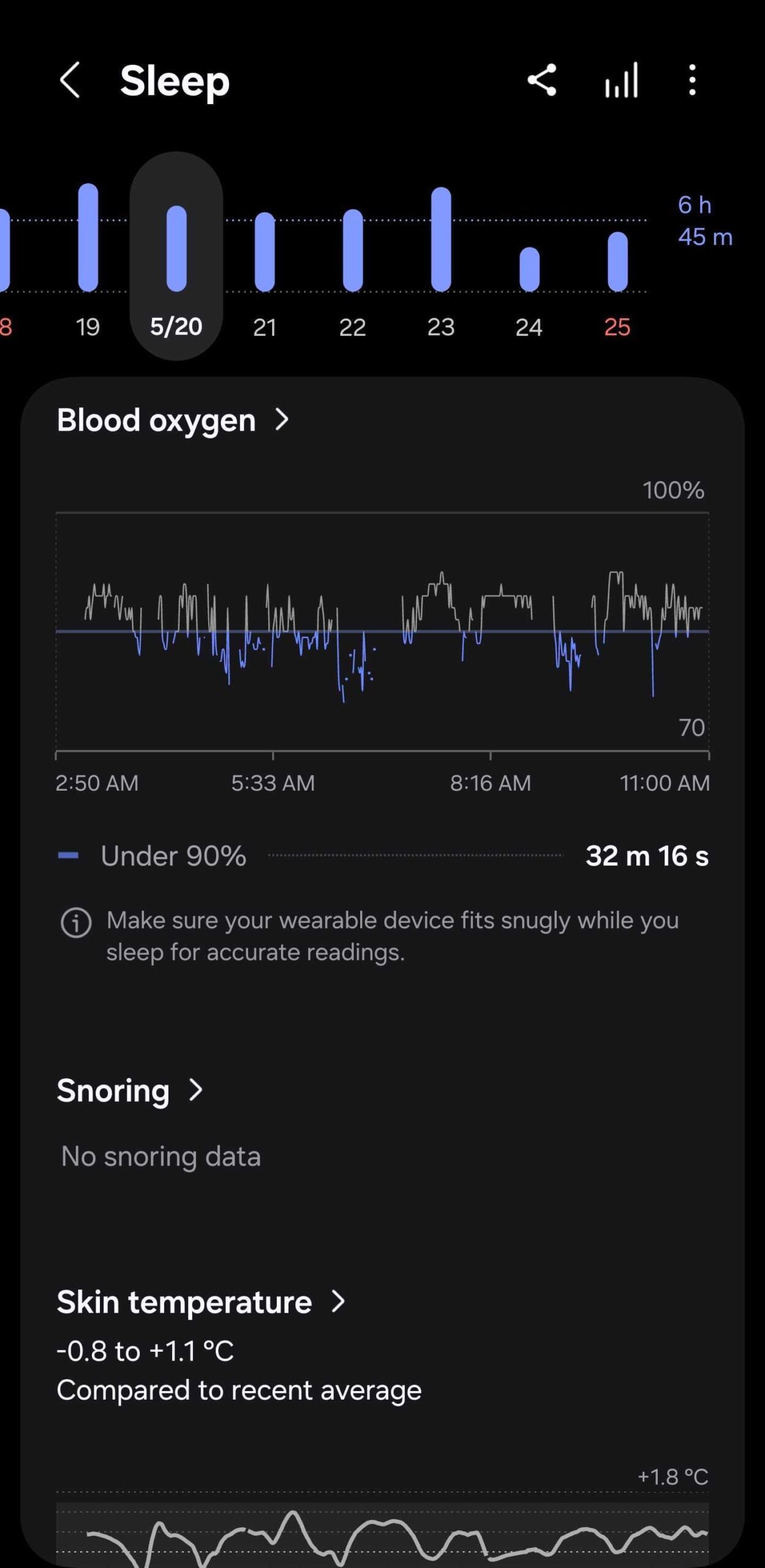This screenshot has height=1568, width=765.
Task: Open the three-dot overflow menu
Action: (x=692, y=81)
